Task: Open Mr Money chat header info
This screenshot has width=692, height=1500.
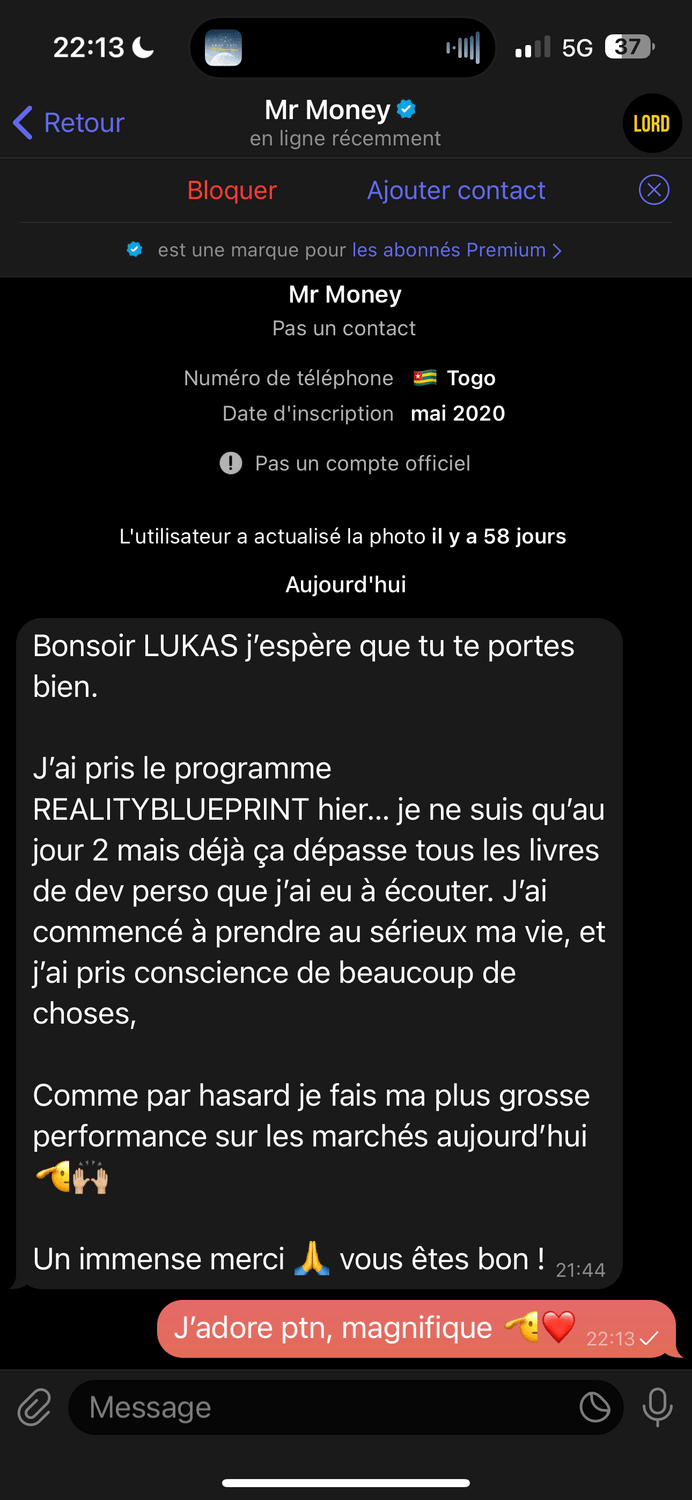Action: tap(345, 123)
